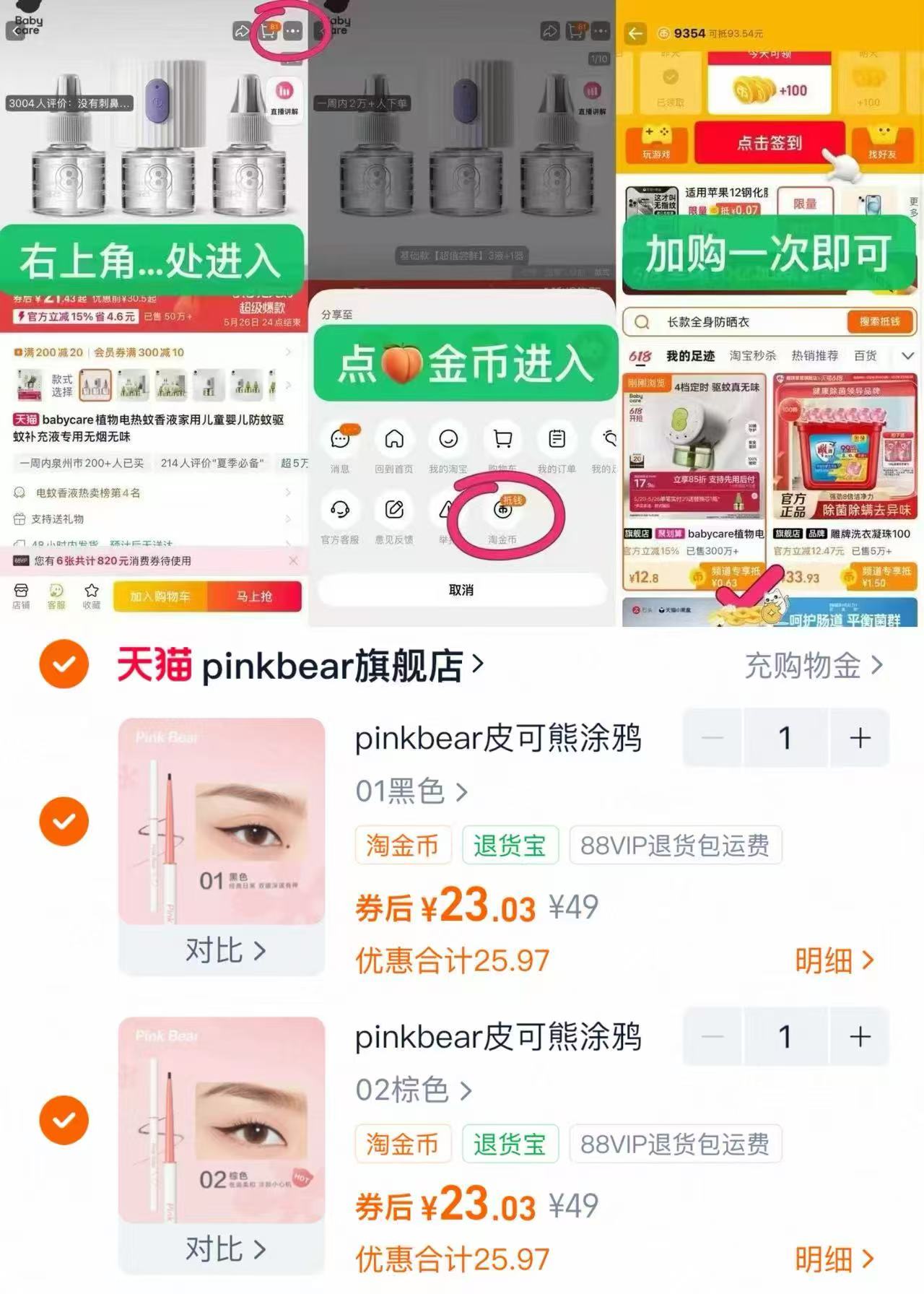Tap the 意见反馈 feedback pencil icon
Viewport: 924px width, 1294px height.
pyautogui.click(x=394, y=511)
